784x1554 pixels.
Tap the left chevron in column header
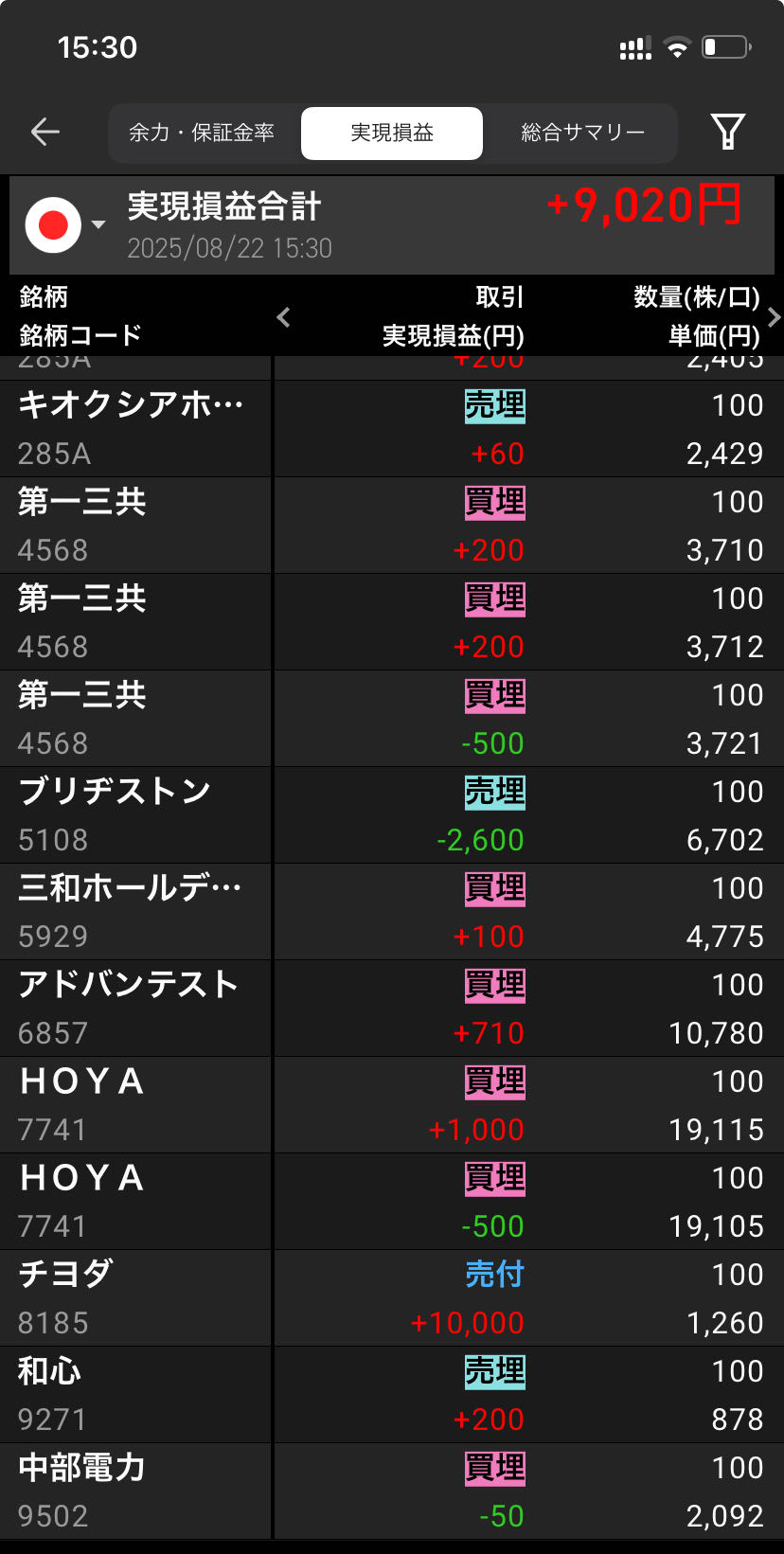(284, 317)
